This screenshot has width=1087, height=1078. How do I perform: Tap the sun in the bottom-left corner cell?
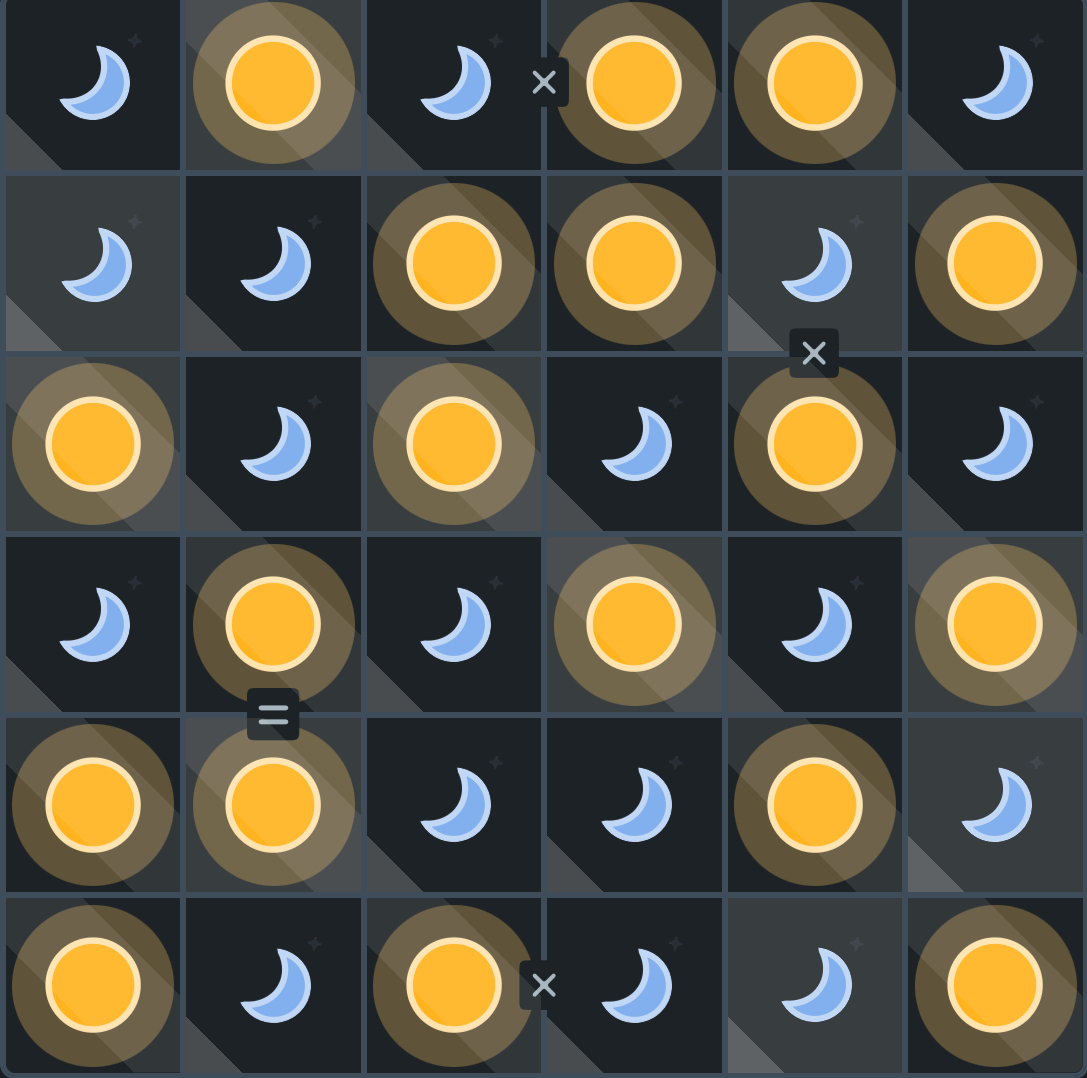click(x=93, y=985)
